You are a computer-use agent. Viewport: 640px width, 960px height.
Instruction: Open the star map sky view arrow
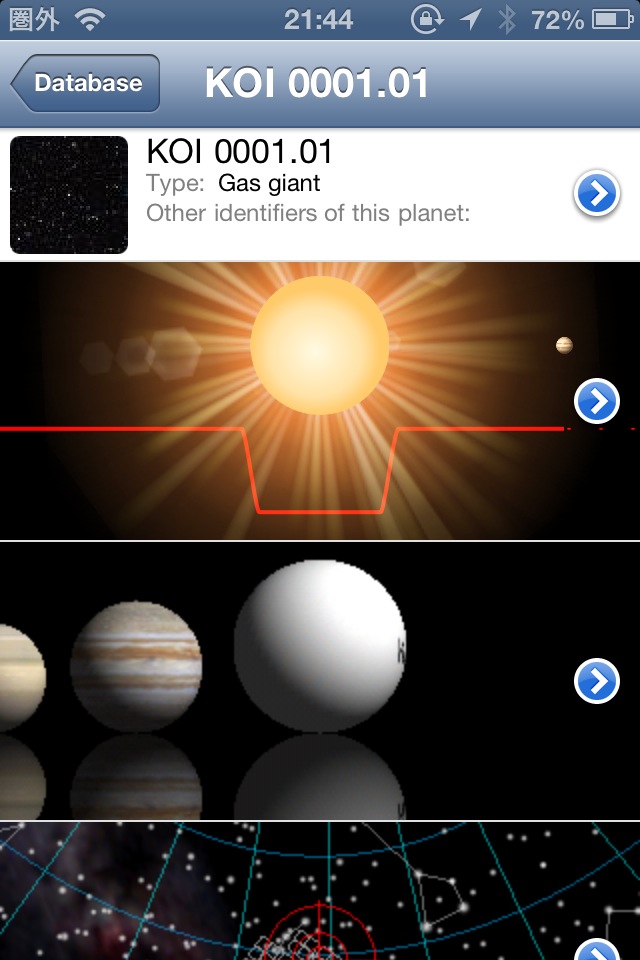[598, 950]
